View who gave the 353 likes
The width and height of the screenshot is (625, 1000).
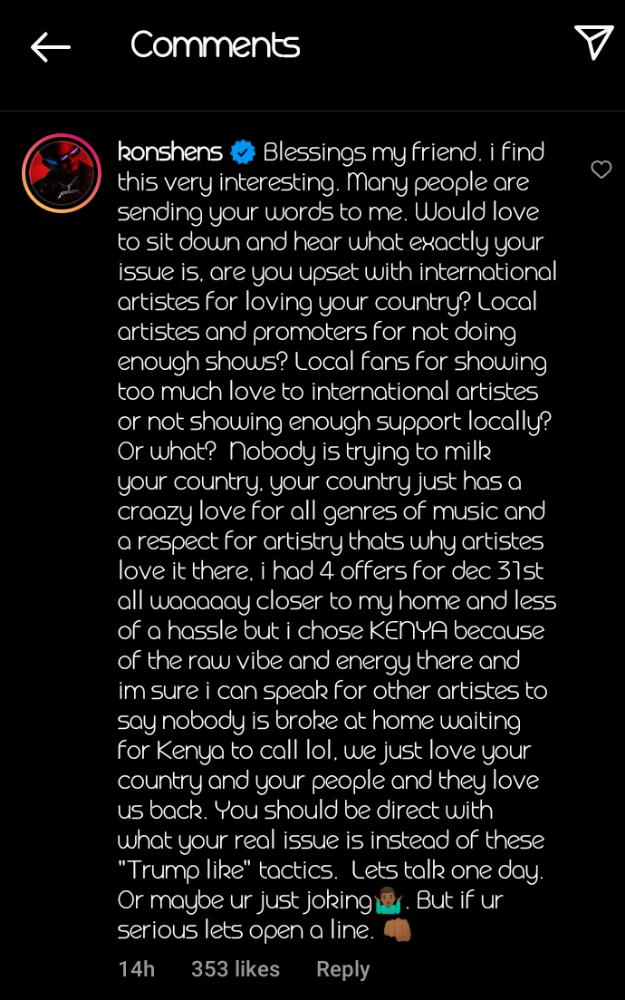point(235,969)
